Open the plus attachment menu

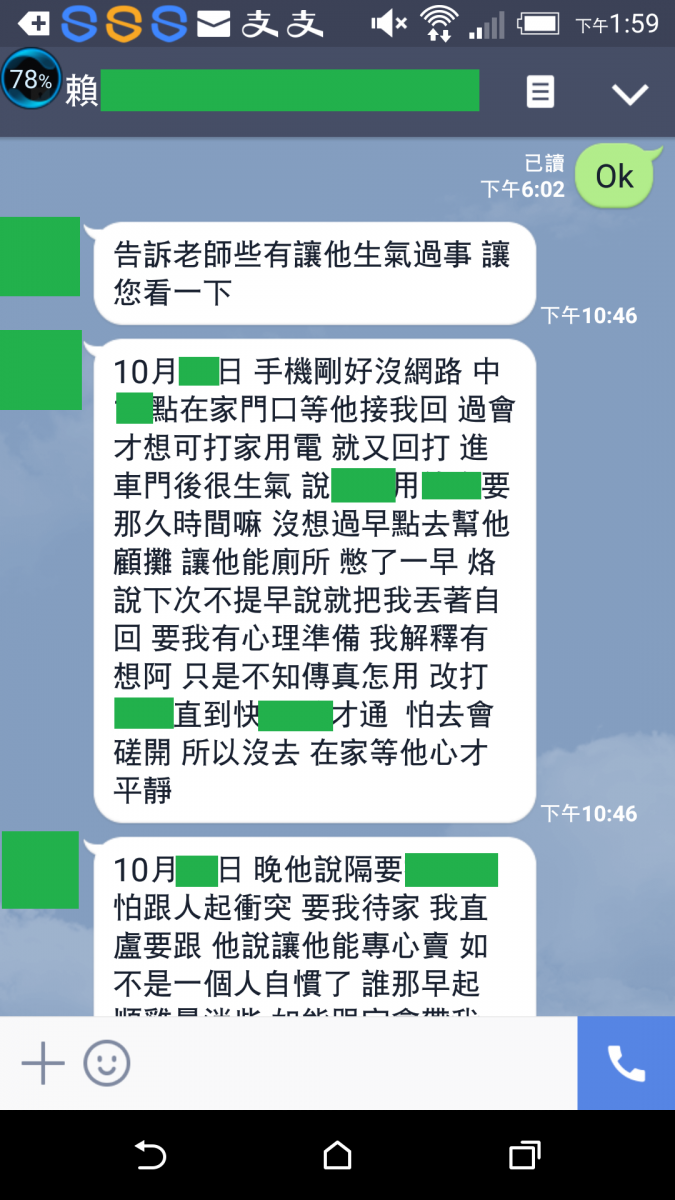point(43,1062)
